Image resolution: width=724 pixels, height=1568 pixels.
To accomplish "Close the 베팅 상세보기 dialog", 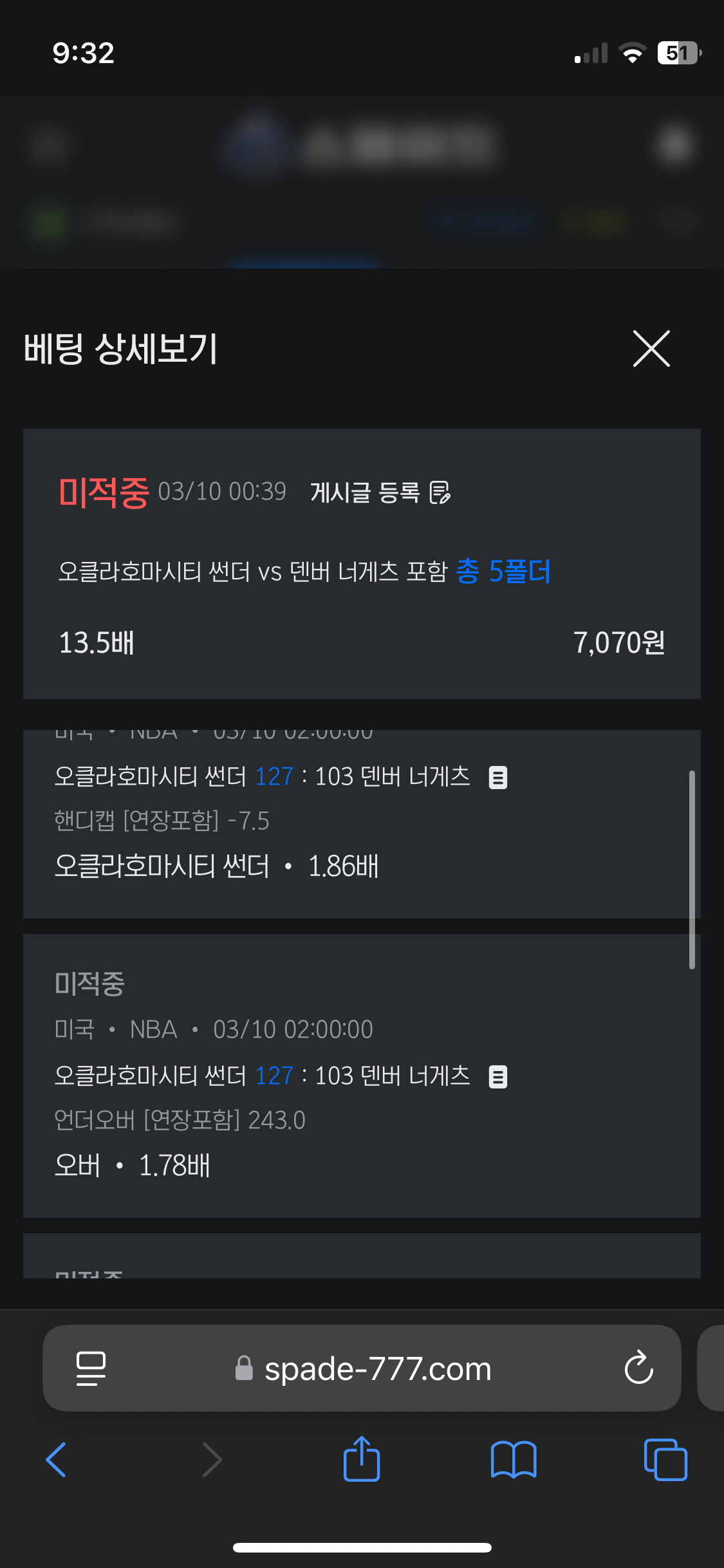I will [x=651, y=349].
